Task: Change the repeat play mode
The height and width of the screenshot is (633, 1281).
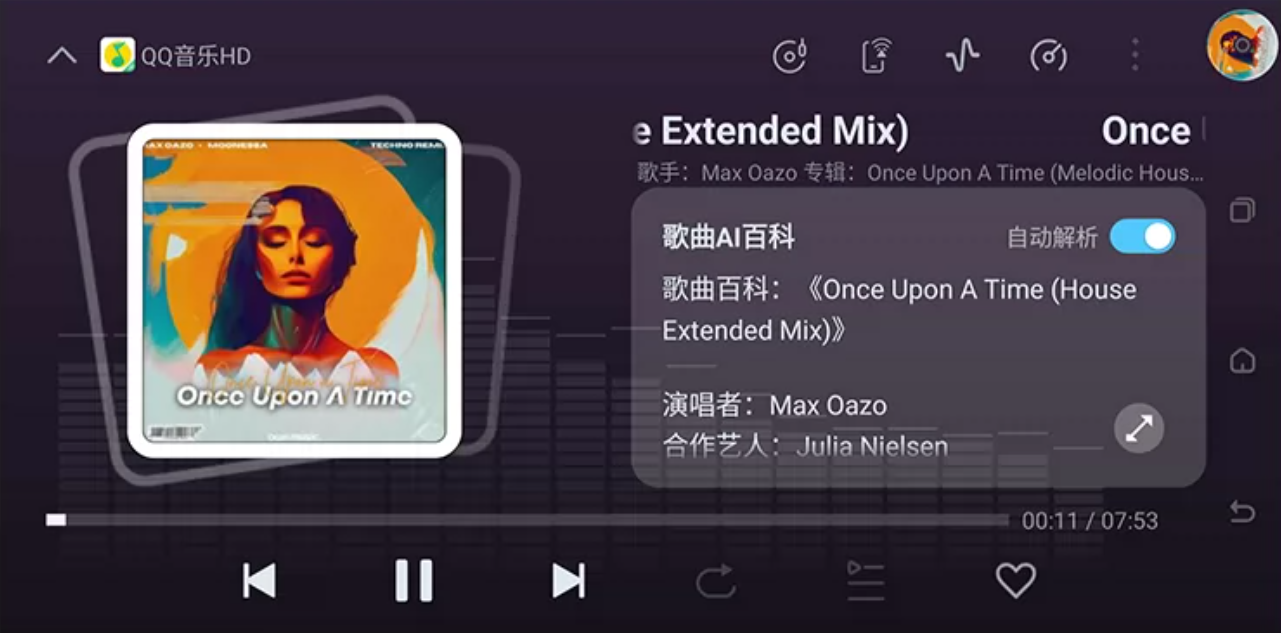Action: [x=716, y=581]
